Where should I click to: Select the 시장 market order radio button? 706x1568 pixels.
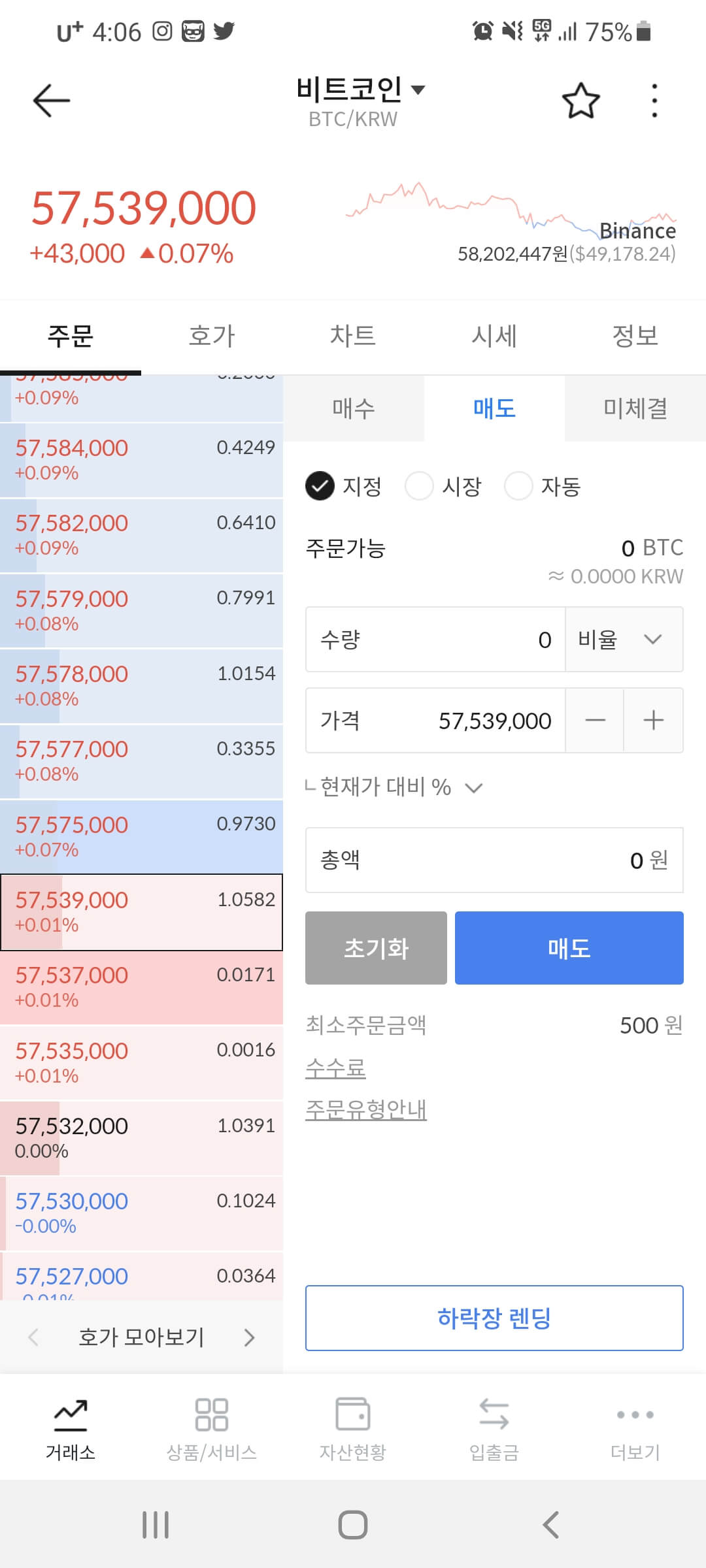(x=419, y=486)
